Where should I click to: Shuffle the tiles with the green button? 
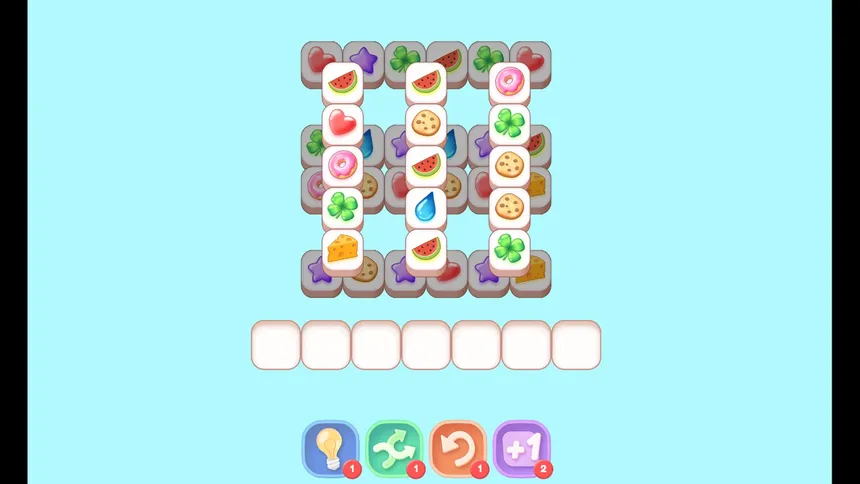pos(393,447)
